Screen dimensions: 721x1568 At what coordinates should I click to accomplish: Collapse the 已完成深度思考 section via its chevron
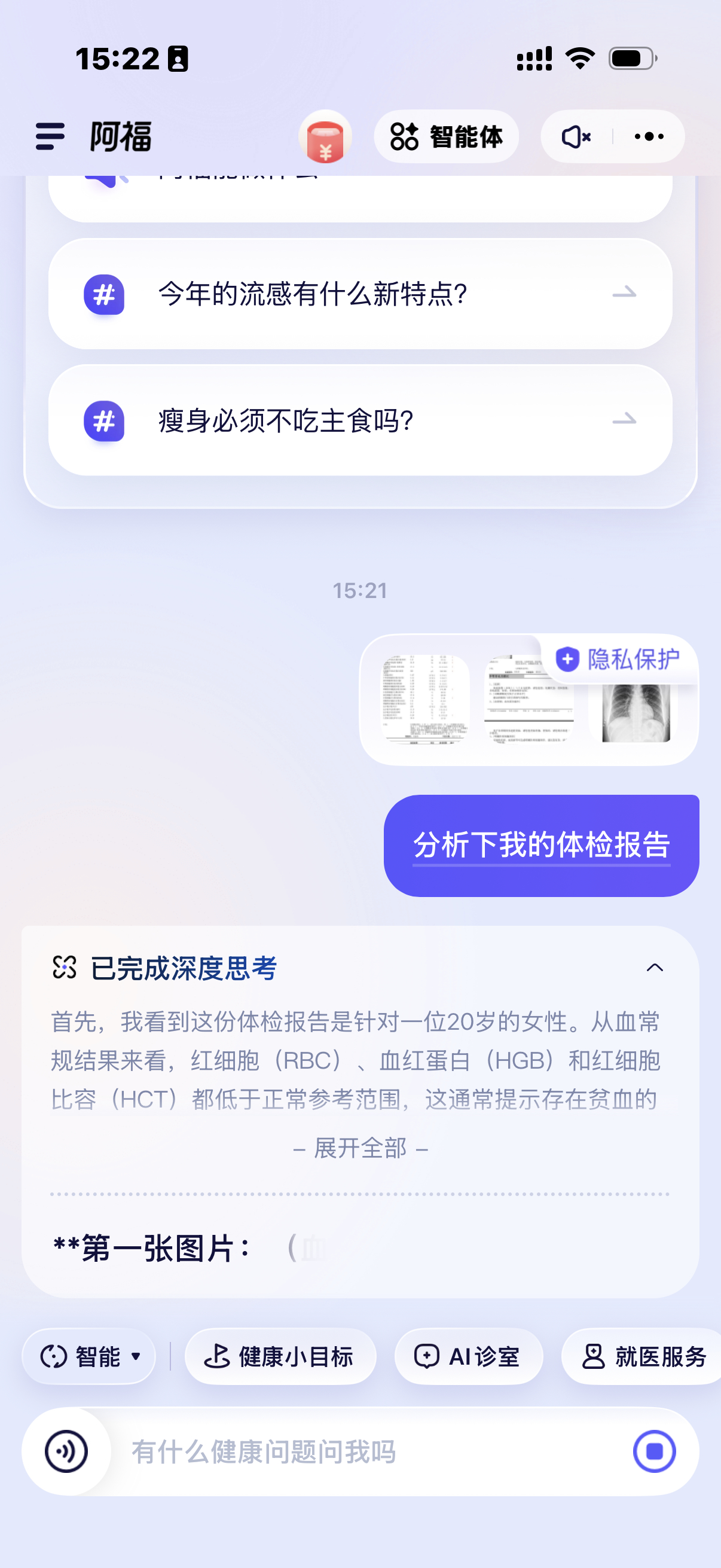(x=654, y=967)
